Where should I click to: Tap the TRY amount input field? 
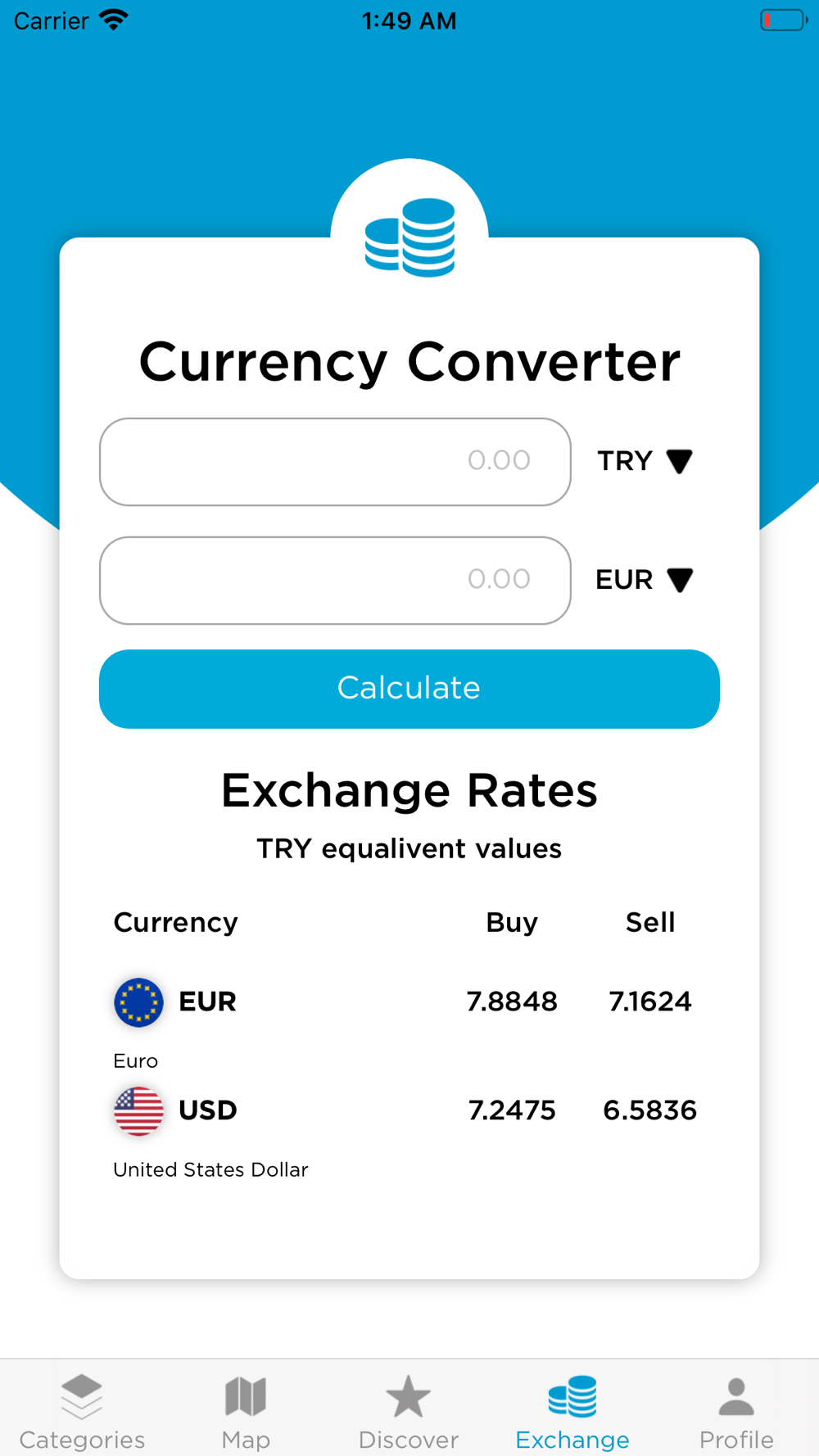(x=335, y=462)
